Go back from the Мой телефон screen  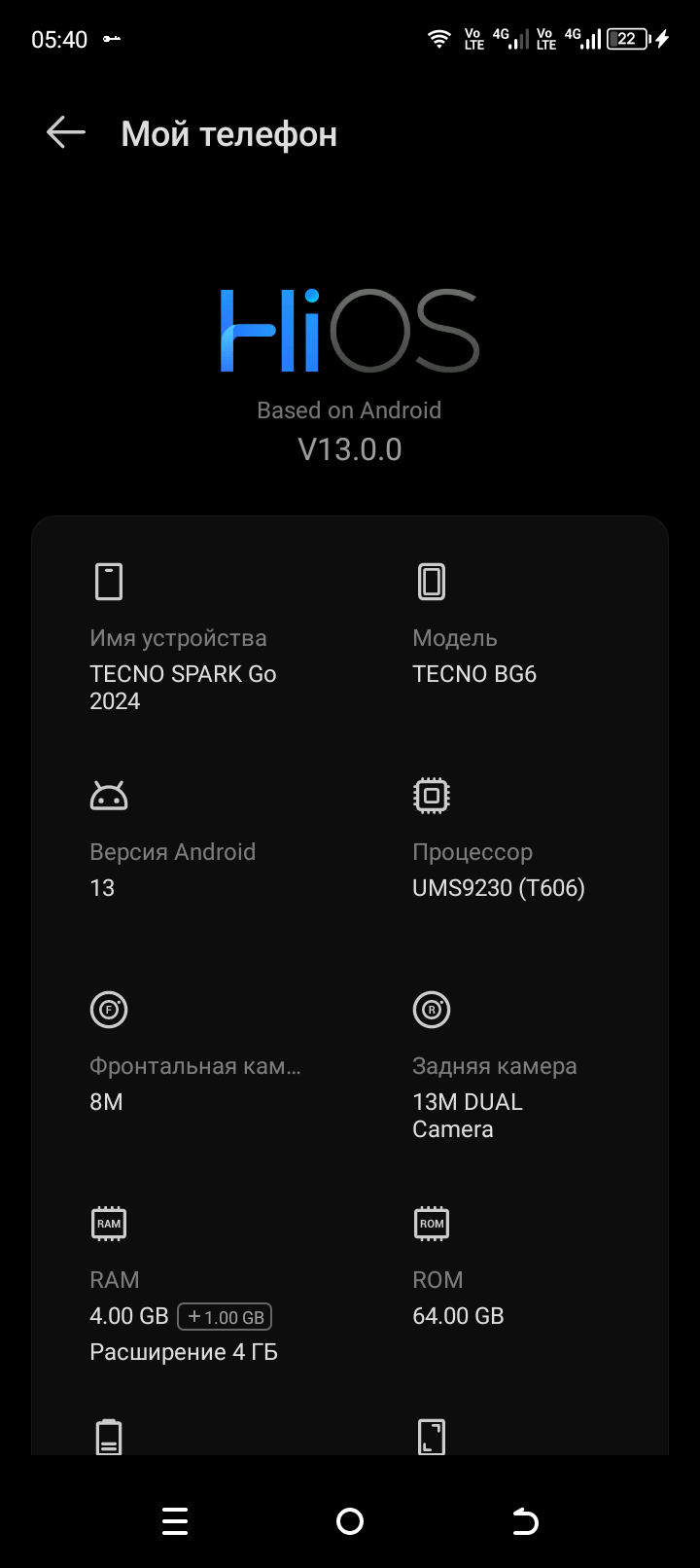pyautogui.click(x=66, y=133)
